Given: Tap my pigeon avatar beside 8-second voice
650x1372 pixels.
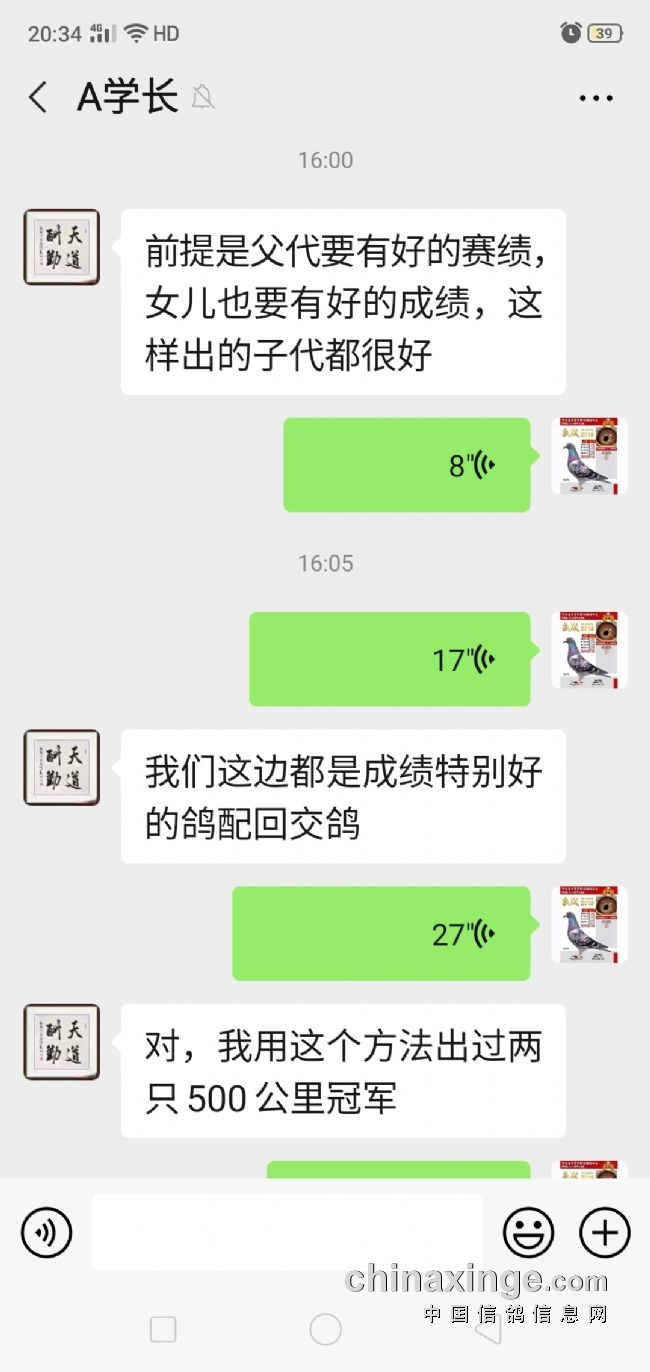Looking at the screenshot, I should click(x=589, y=456).
